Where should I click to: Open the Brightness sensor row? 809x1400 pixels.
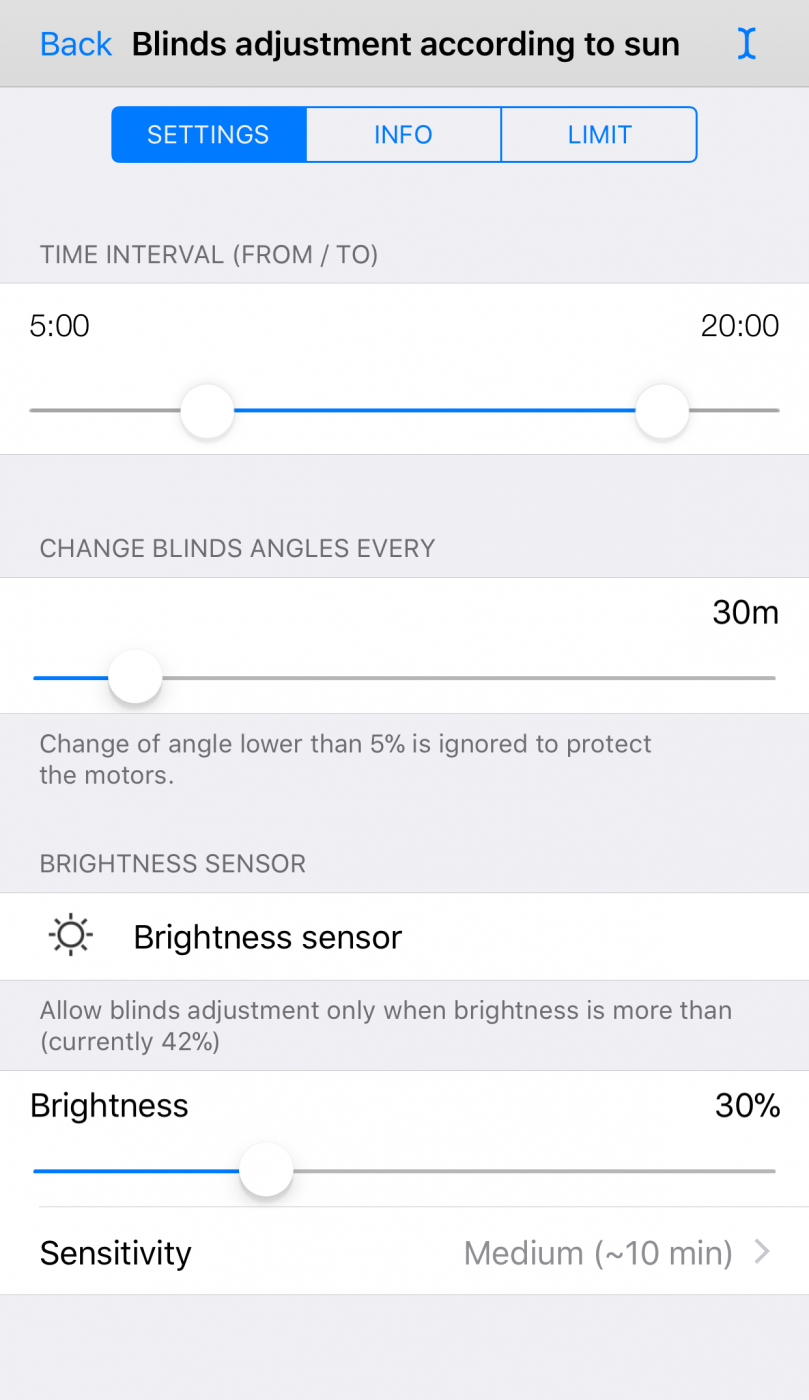[x=404, y=937]
